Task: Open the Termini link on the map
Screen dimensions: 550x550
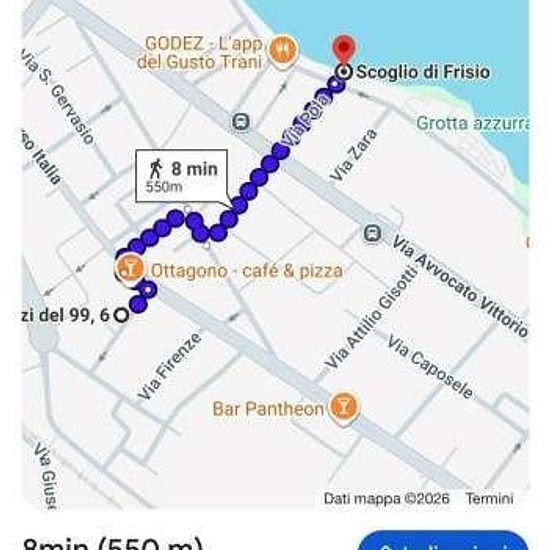Action: [x=490, y=498]
